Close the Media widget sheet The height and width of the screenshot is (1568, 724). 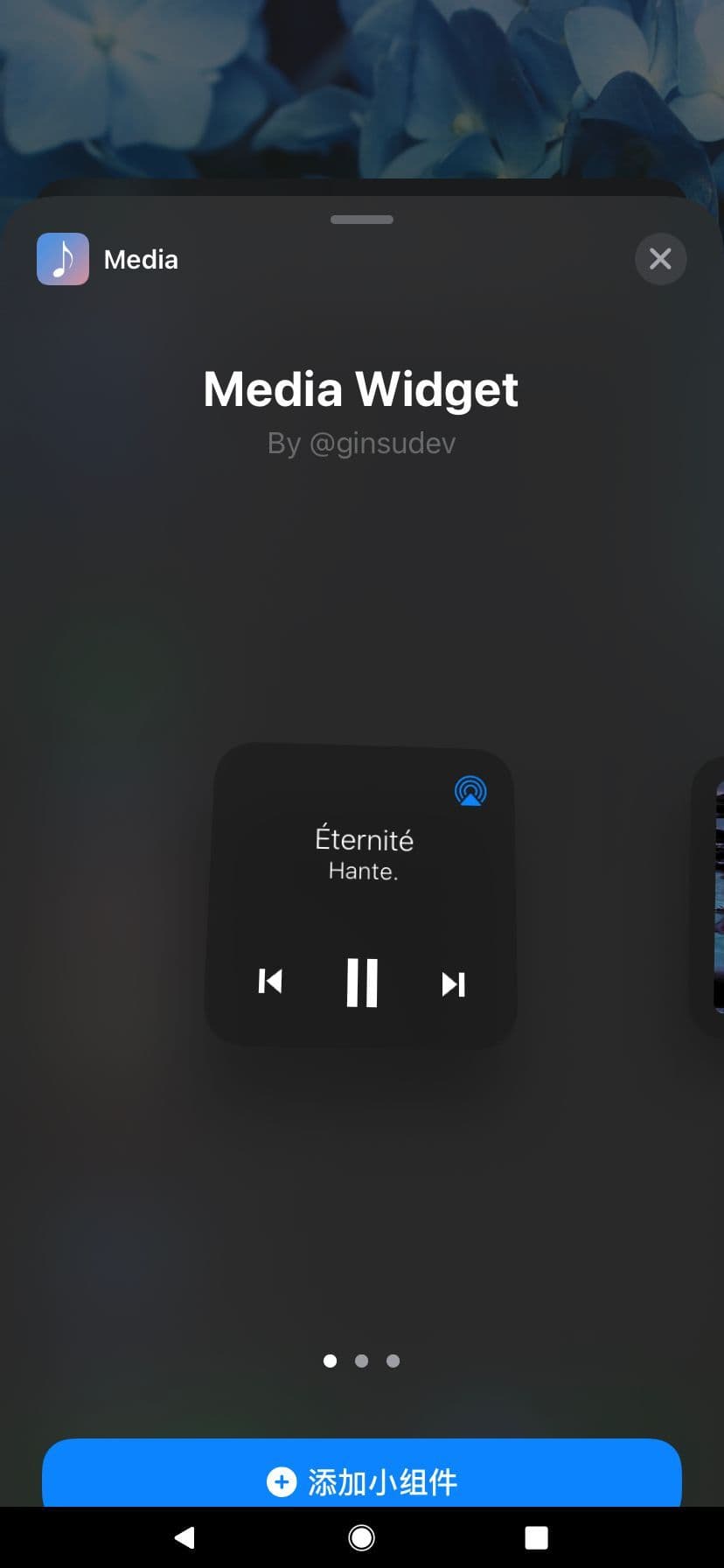point(660,259)
